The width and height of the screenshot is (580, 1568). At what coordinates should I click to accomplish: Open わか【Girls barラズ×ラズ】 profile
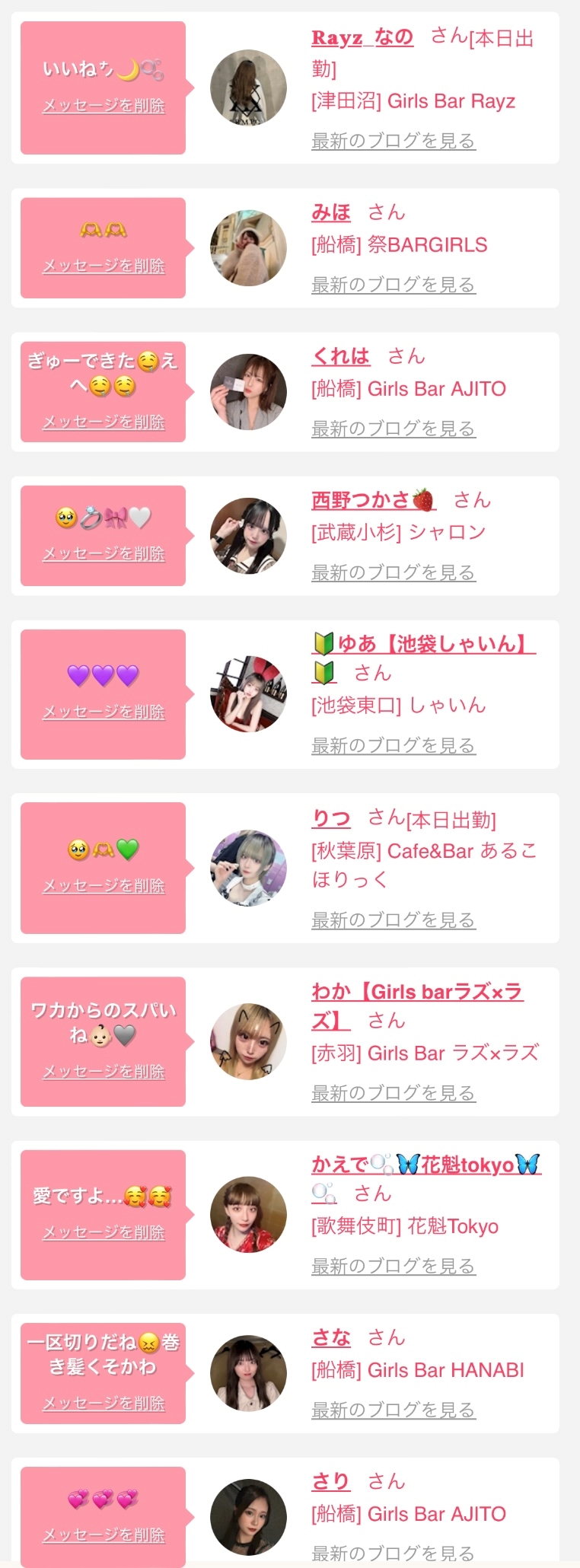coord(417,1005)
